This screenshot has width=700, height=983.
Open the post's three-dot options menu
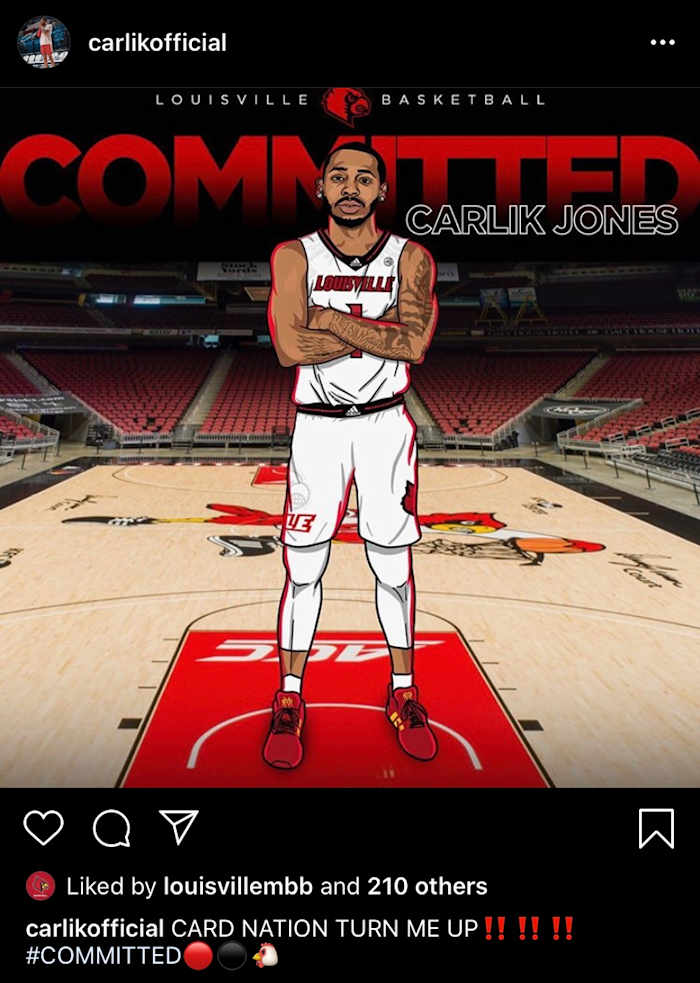click(662, 43)
